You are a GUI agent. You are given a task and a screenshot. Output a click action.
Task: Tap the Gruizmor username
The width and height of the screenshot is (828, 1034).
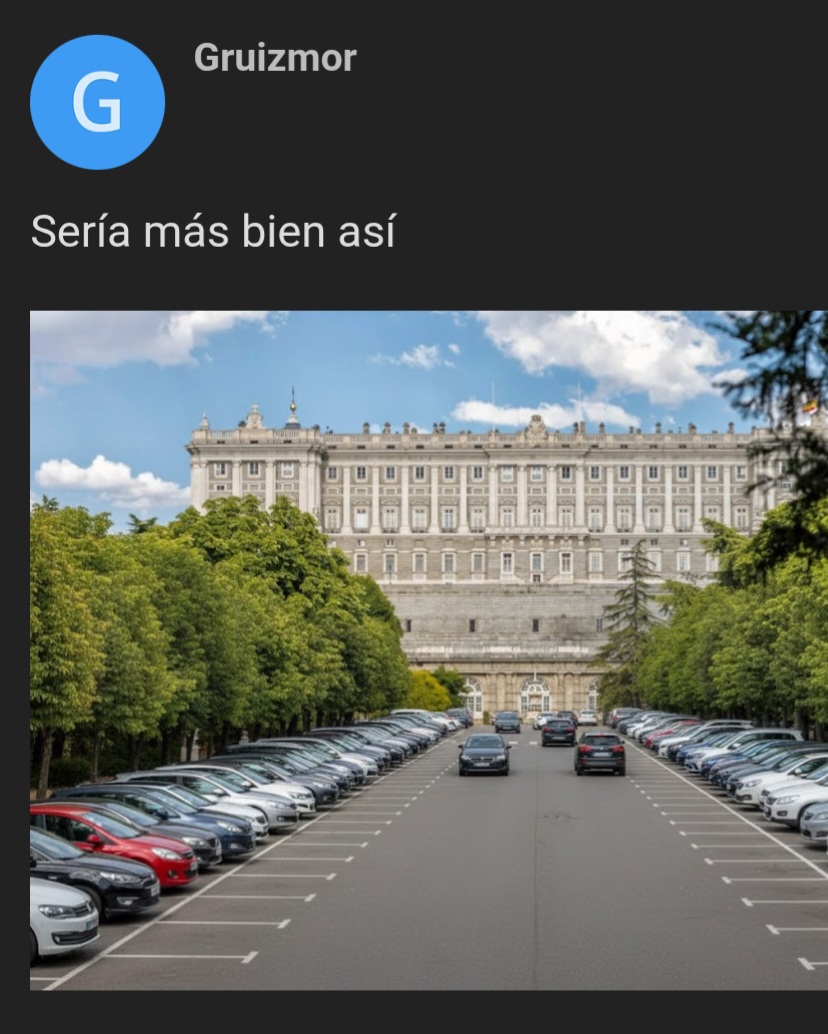pyautogui.click(x=275, y=58)
